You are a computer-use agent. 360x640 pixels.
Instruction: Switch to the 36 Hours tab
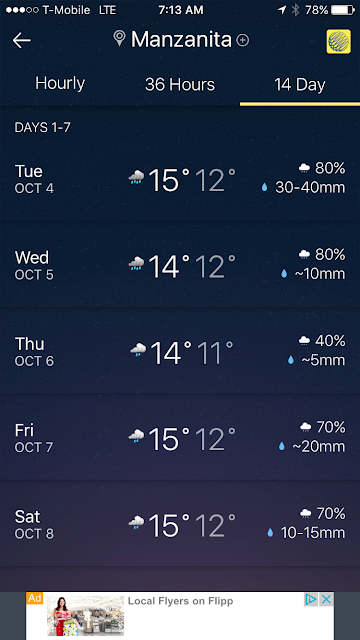pos(180,84)
